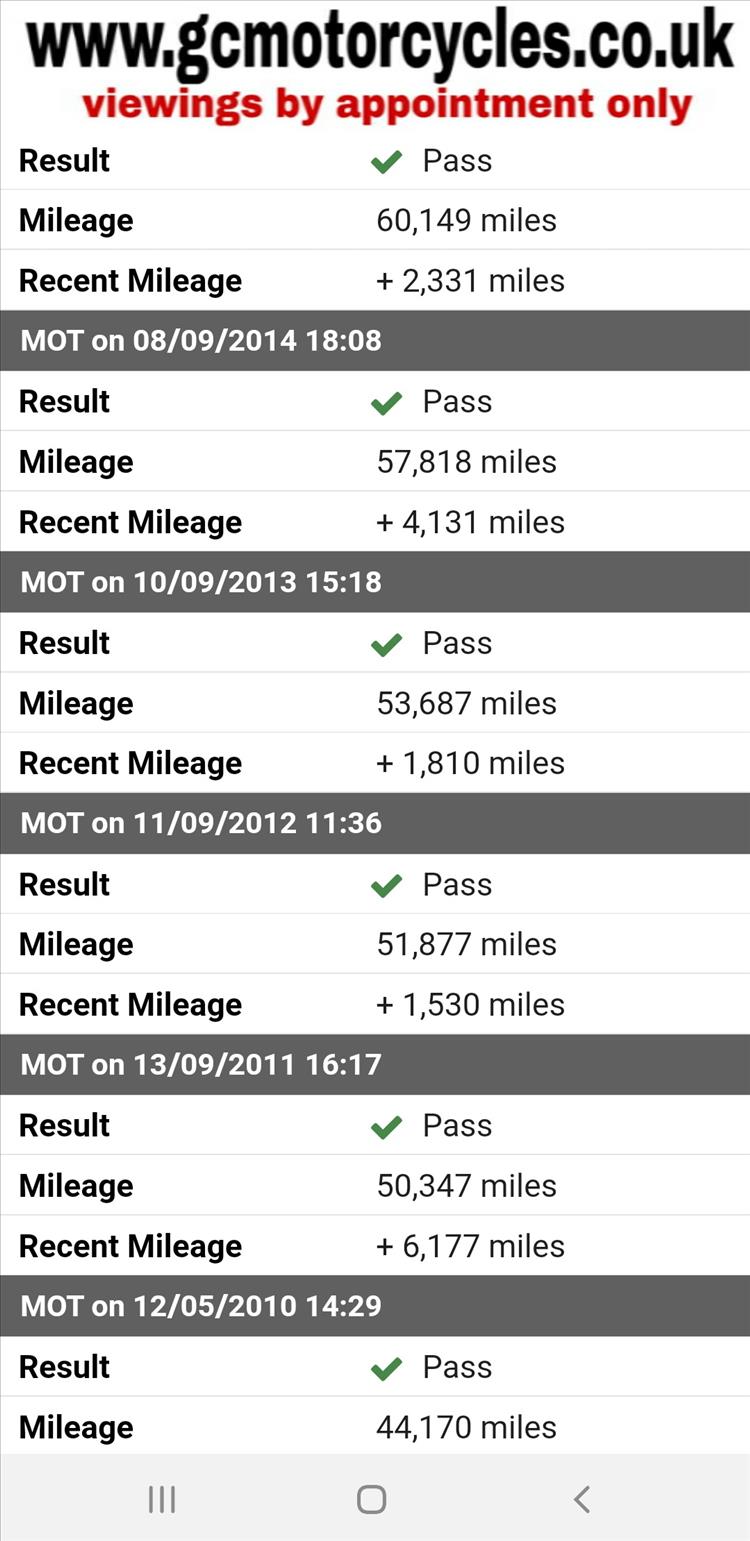Go back using the system back arrow

582,1499
